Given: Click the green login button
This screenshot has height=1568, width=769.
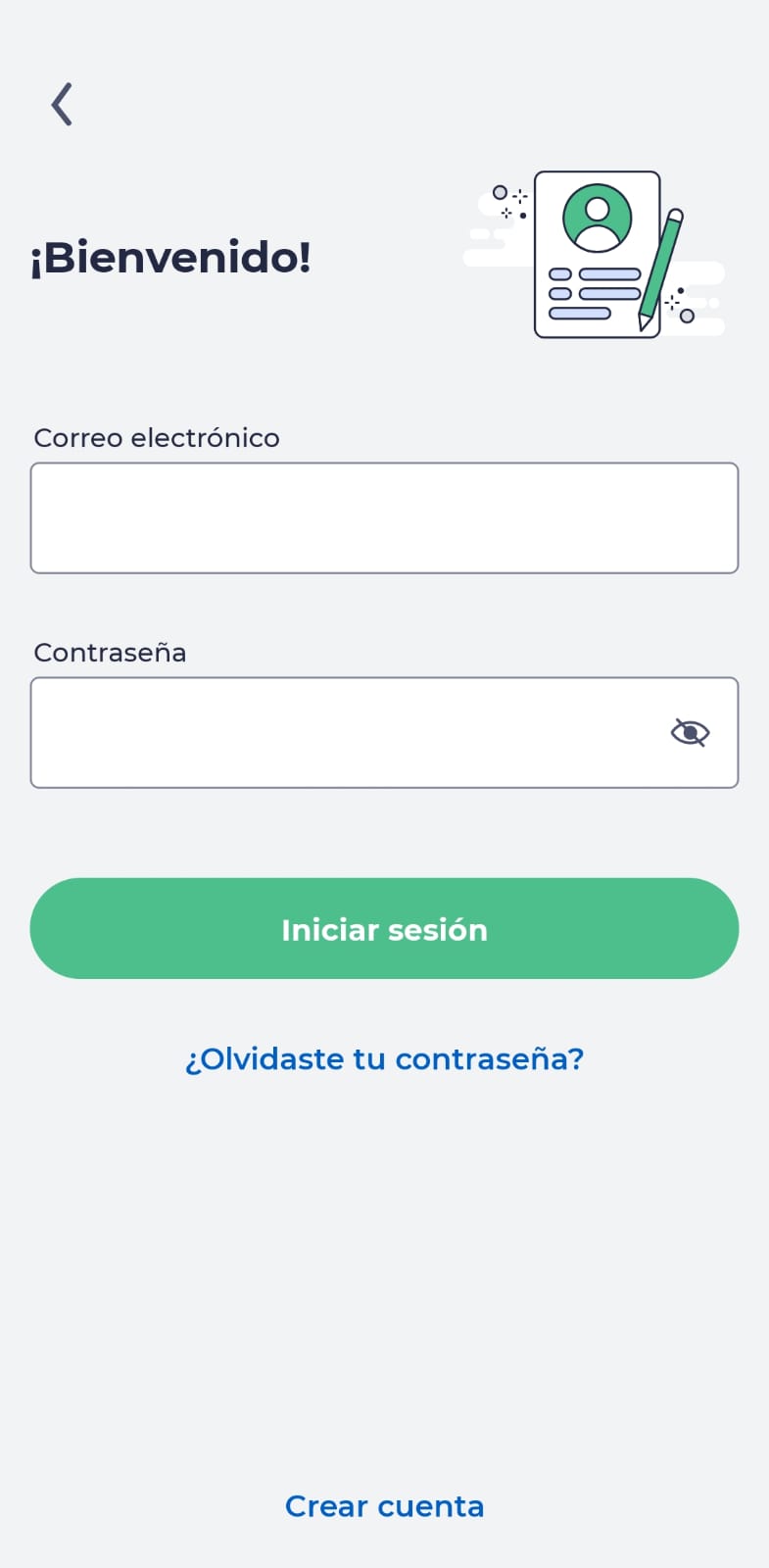Looking at the screenshot, I should click(x=384, y=928).
